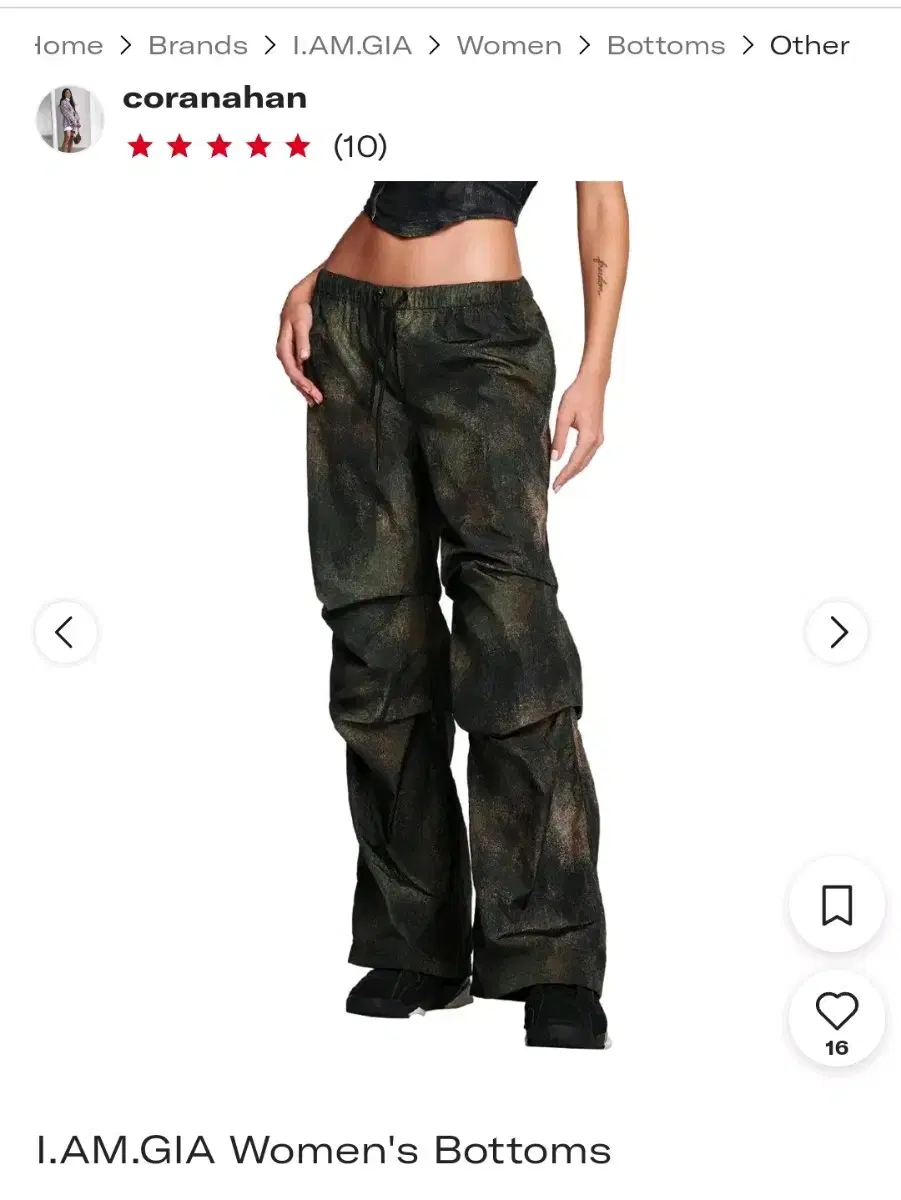Click the fifth red rating star
The image size is (901, 1200).
click(x=297, y=146)
